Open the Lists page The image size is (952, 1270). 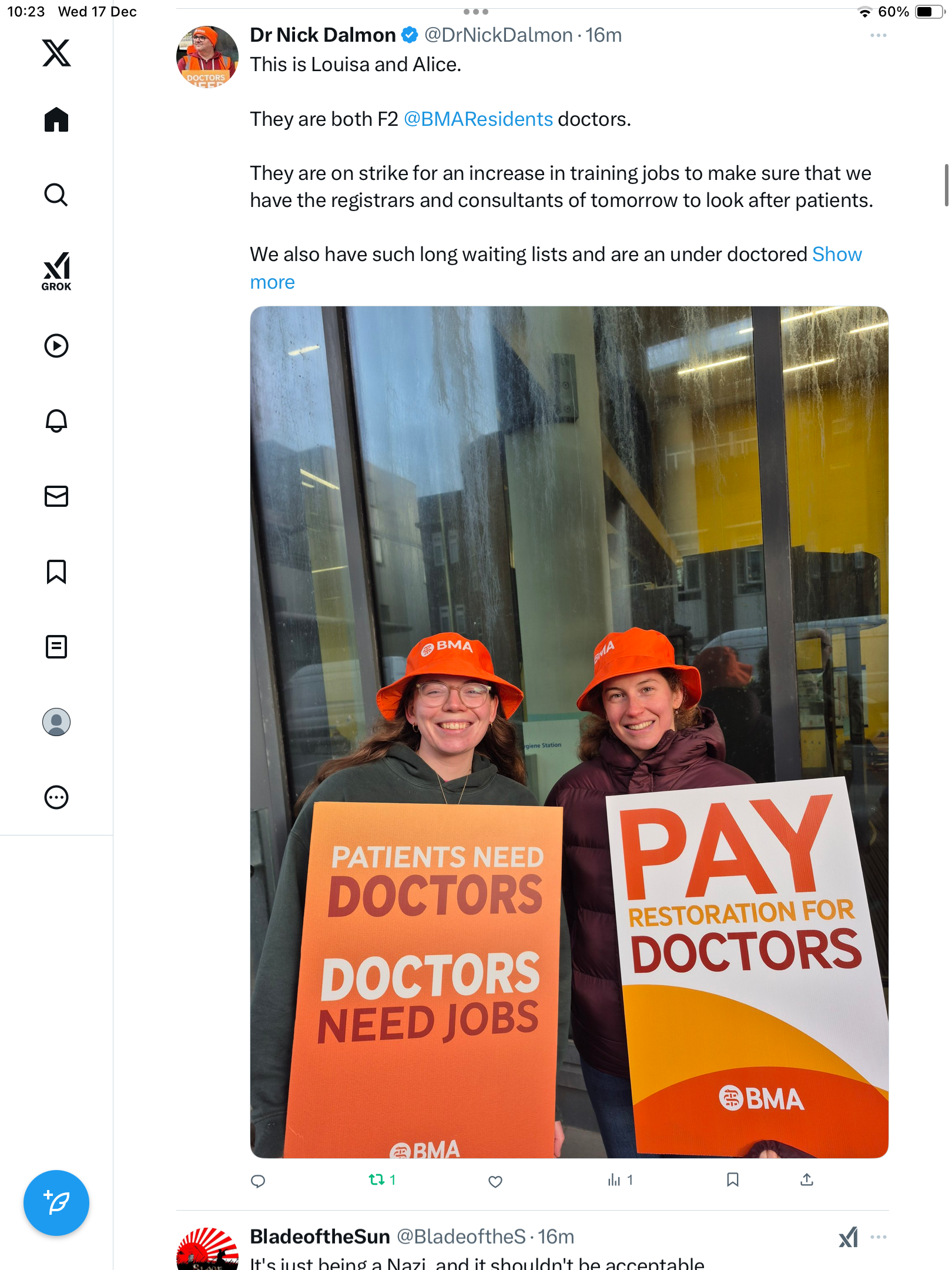(x=56, y=647)
